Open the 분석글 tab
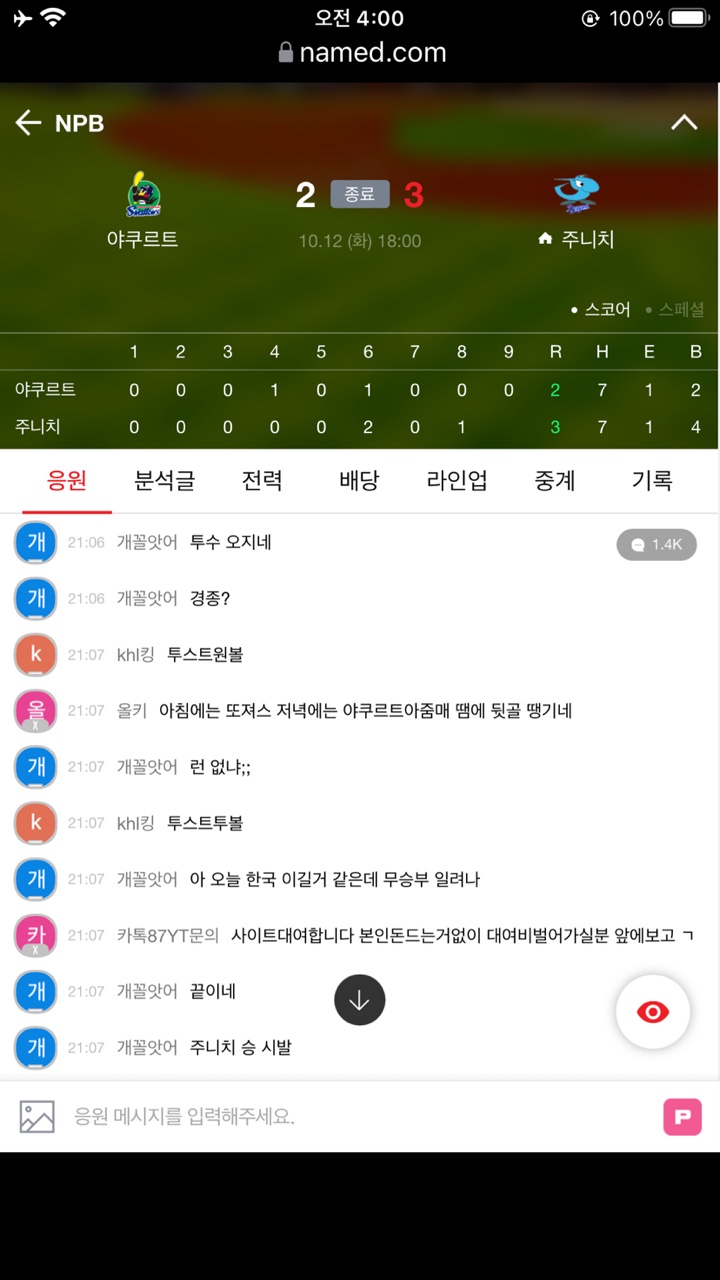This screenshot has height=1280, width=720. pos(164,481)
